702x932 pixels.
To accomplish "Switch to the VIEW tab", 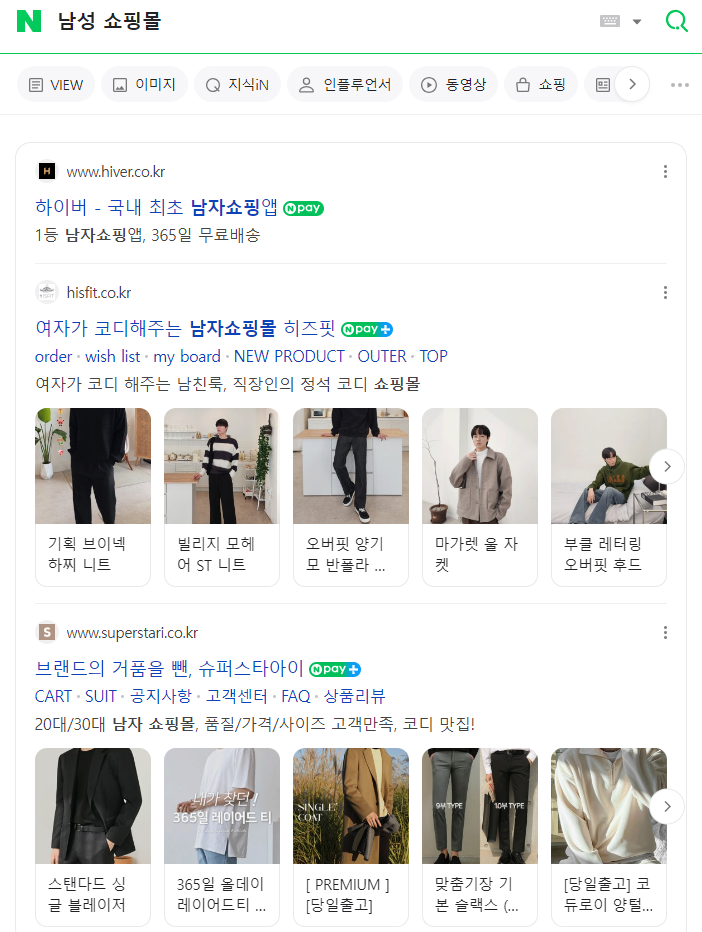I will click(56, 85).
